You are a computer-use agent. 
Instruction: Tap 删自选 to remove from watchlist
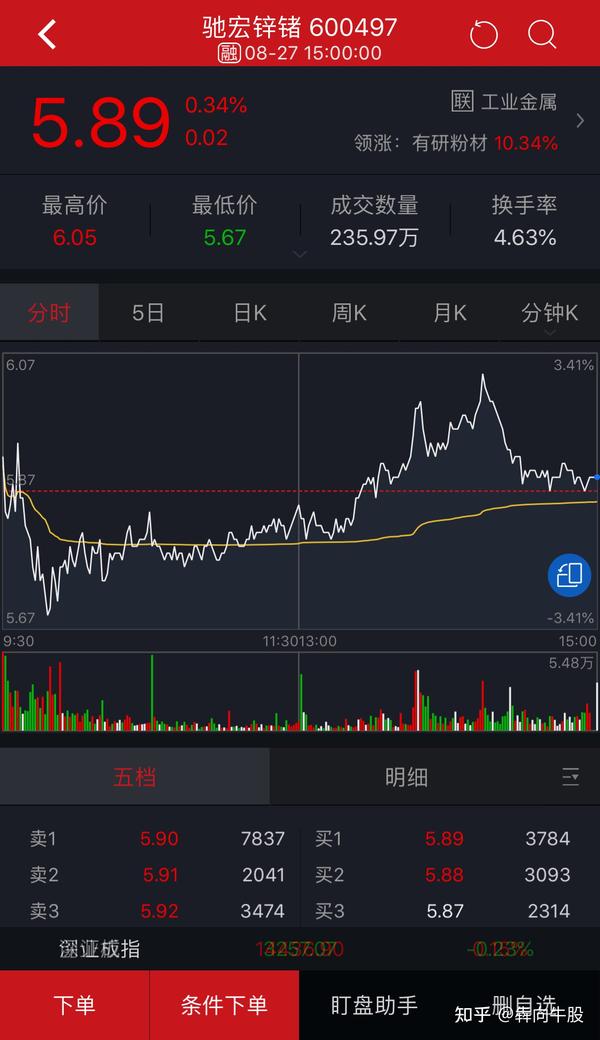point(524,1005)
